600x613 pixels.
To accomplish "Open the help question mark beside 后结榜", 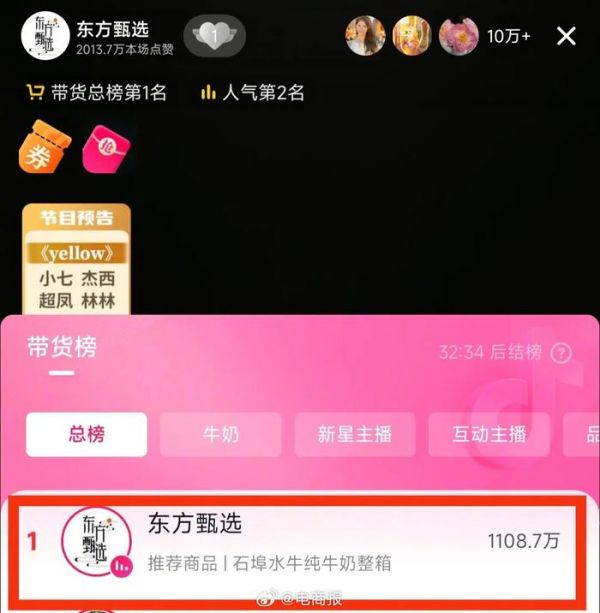I will pos(562,353).
